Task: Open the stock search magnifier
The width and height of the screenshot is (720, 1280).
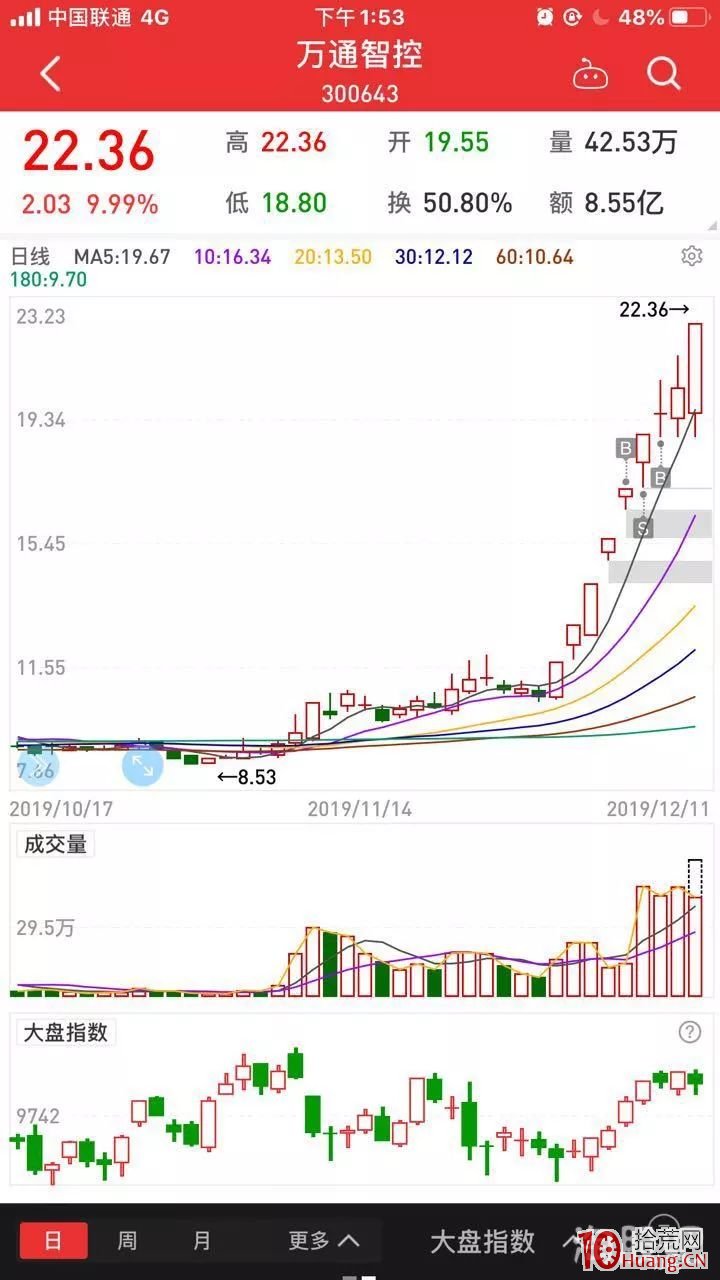Action: pos(663,74)
